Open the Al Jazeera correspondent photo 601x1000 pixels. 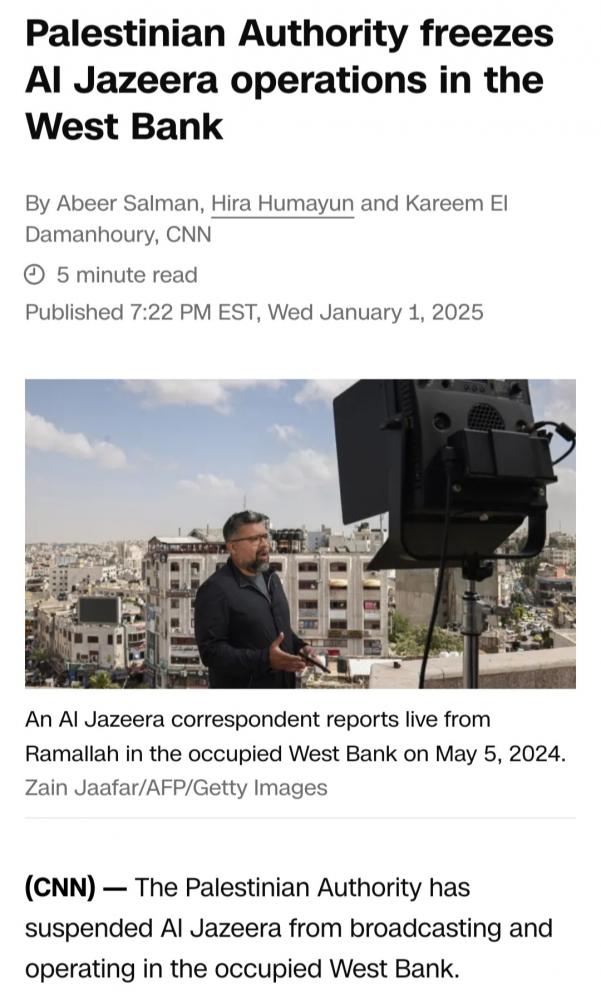pos(300,533)
